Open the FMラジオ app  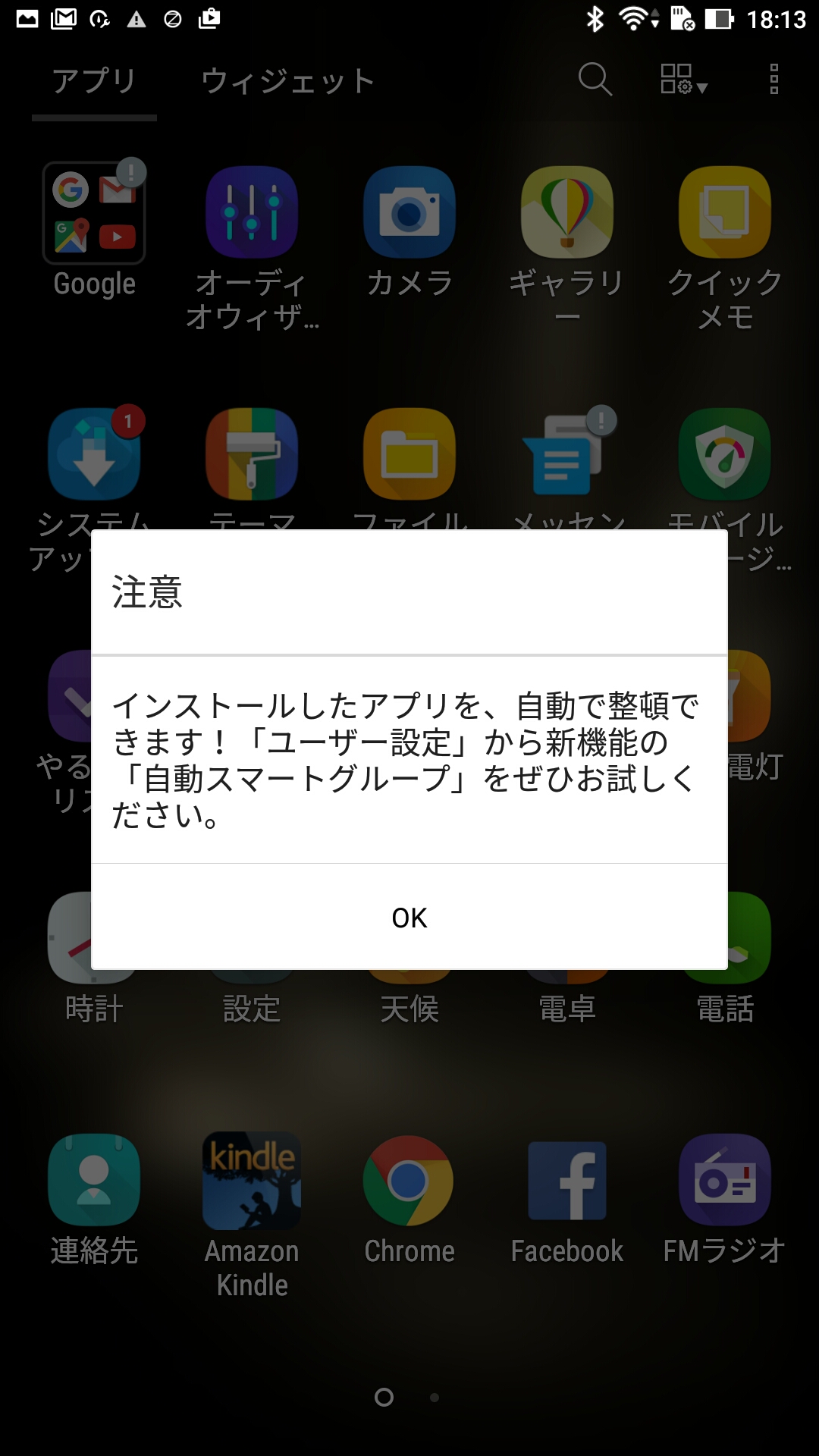pos(725,1200)
